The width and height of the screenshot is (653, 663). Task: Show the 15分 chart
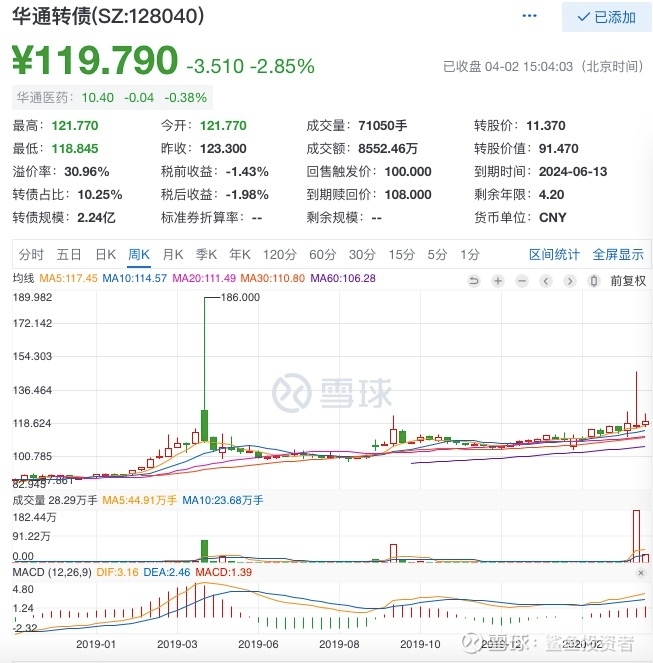[401, 254]
